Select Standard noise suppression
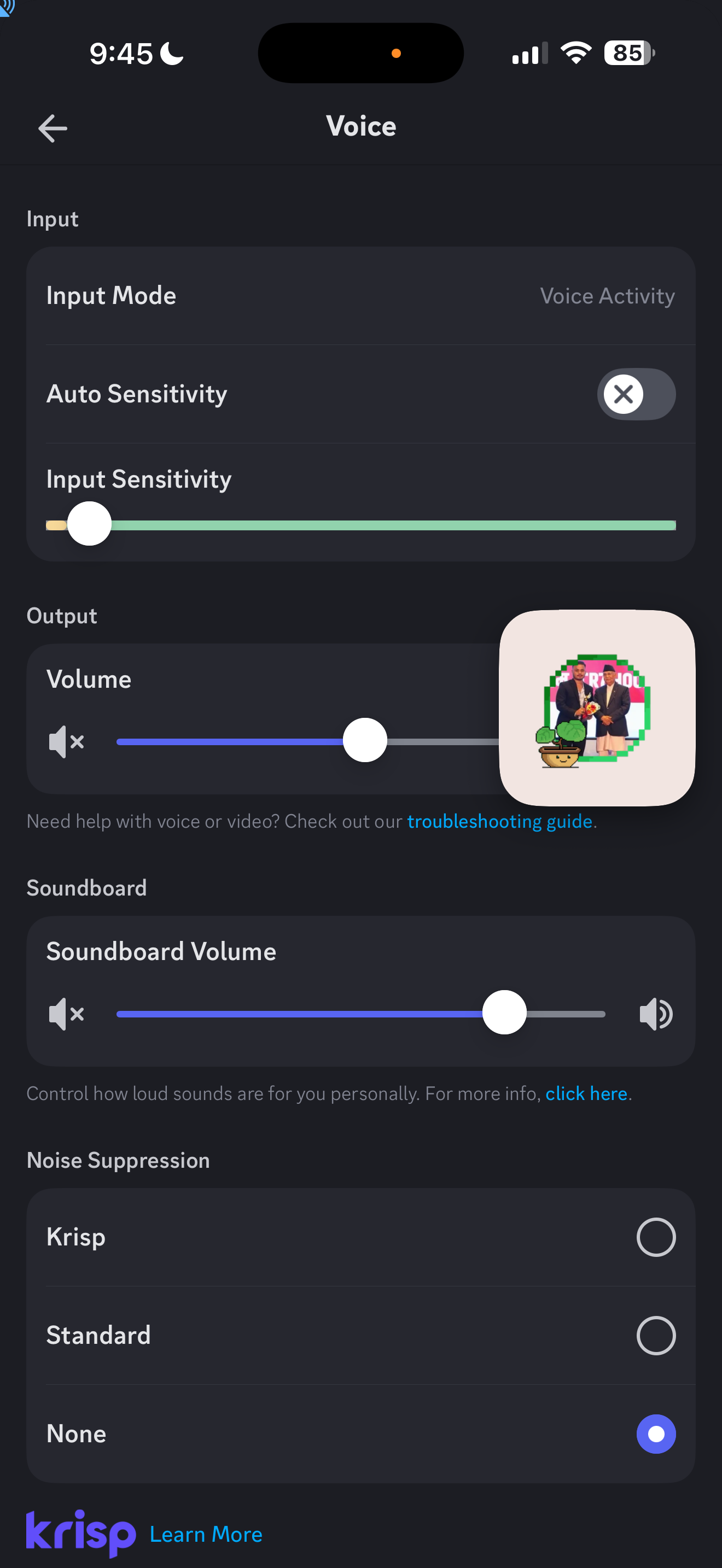Screen dimensions: 722x1568 coord(656,1336)
